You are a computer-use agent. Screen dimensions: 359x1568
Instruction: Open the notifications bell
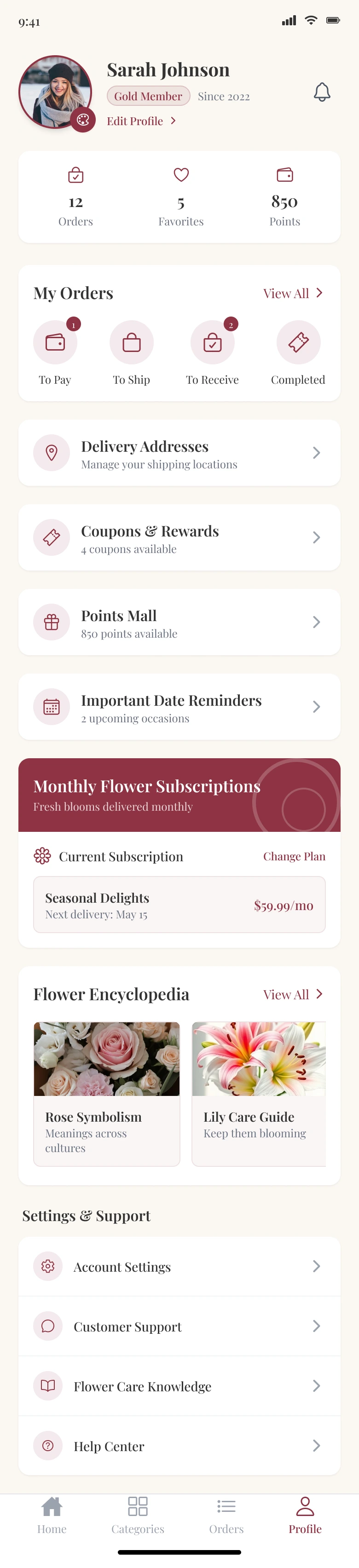tap(322, 92)
